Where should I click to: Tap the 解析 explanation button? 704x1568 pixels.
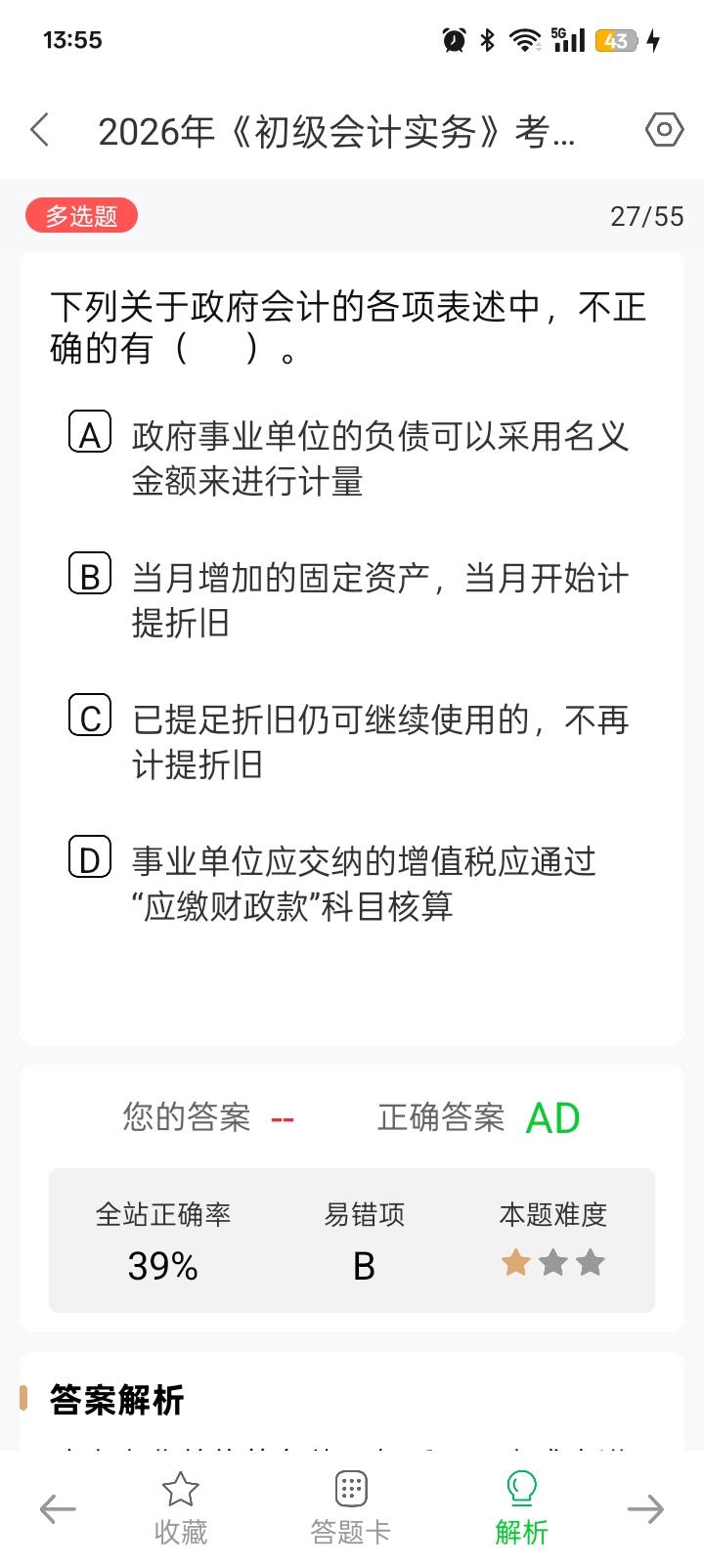point(521,1508)
